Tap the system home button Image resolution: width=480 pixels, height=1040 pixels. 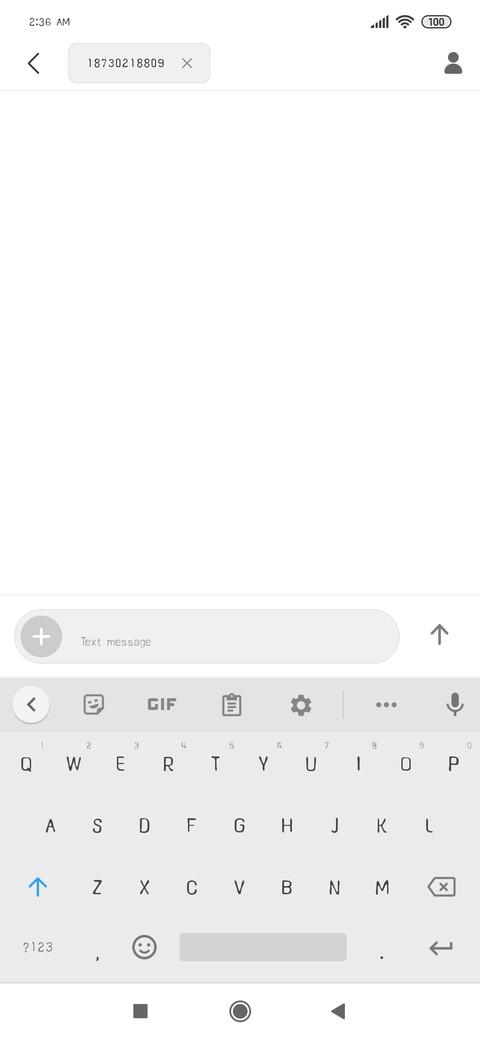[240, 1011]
